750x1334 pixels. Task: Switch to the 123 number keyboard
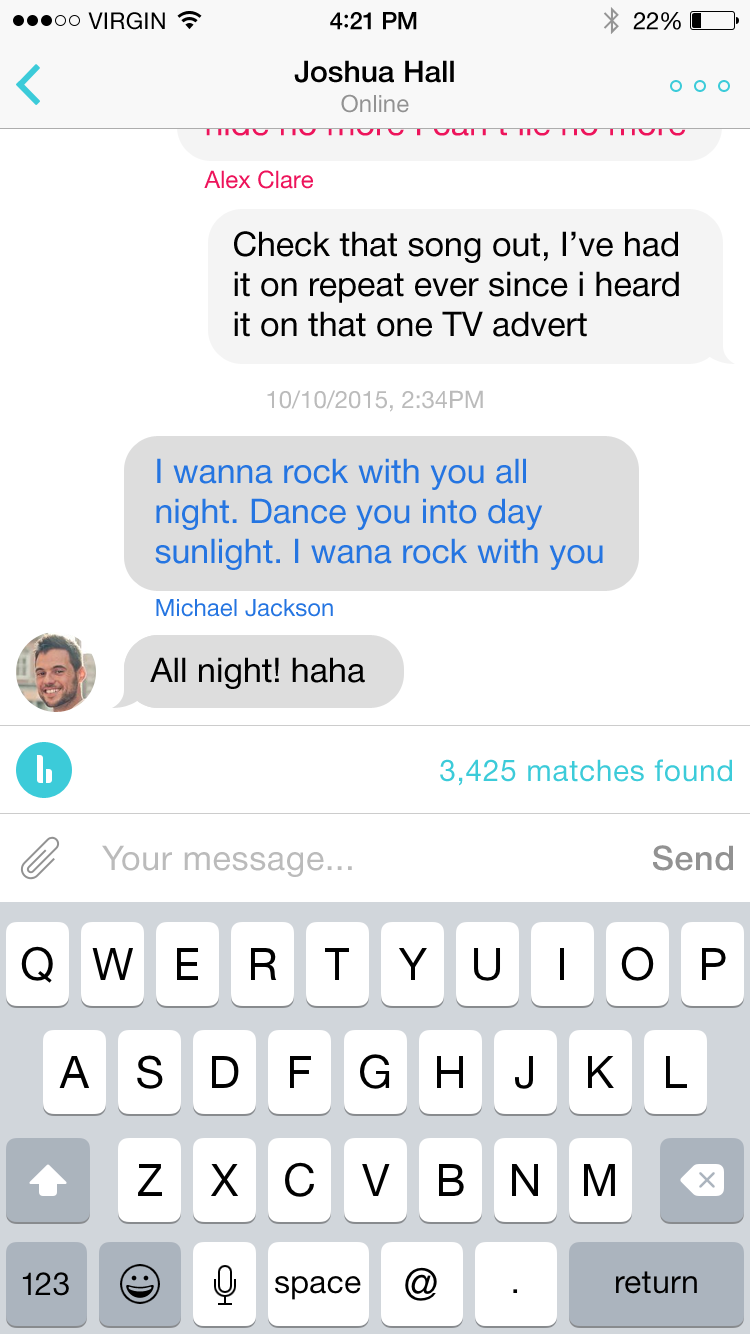coord(46,1283)
